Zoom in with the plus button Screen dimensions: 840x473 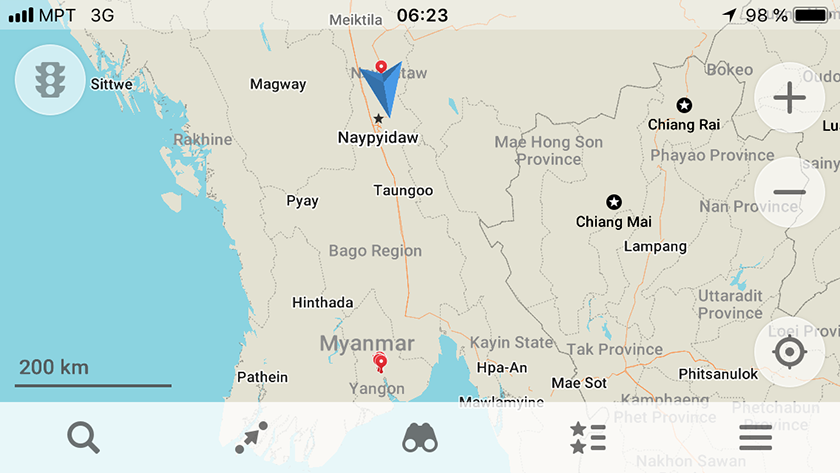coord(789,98)
